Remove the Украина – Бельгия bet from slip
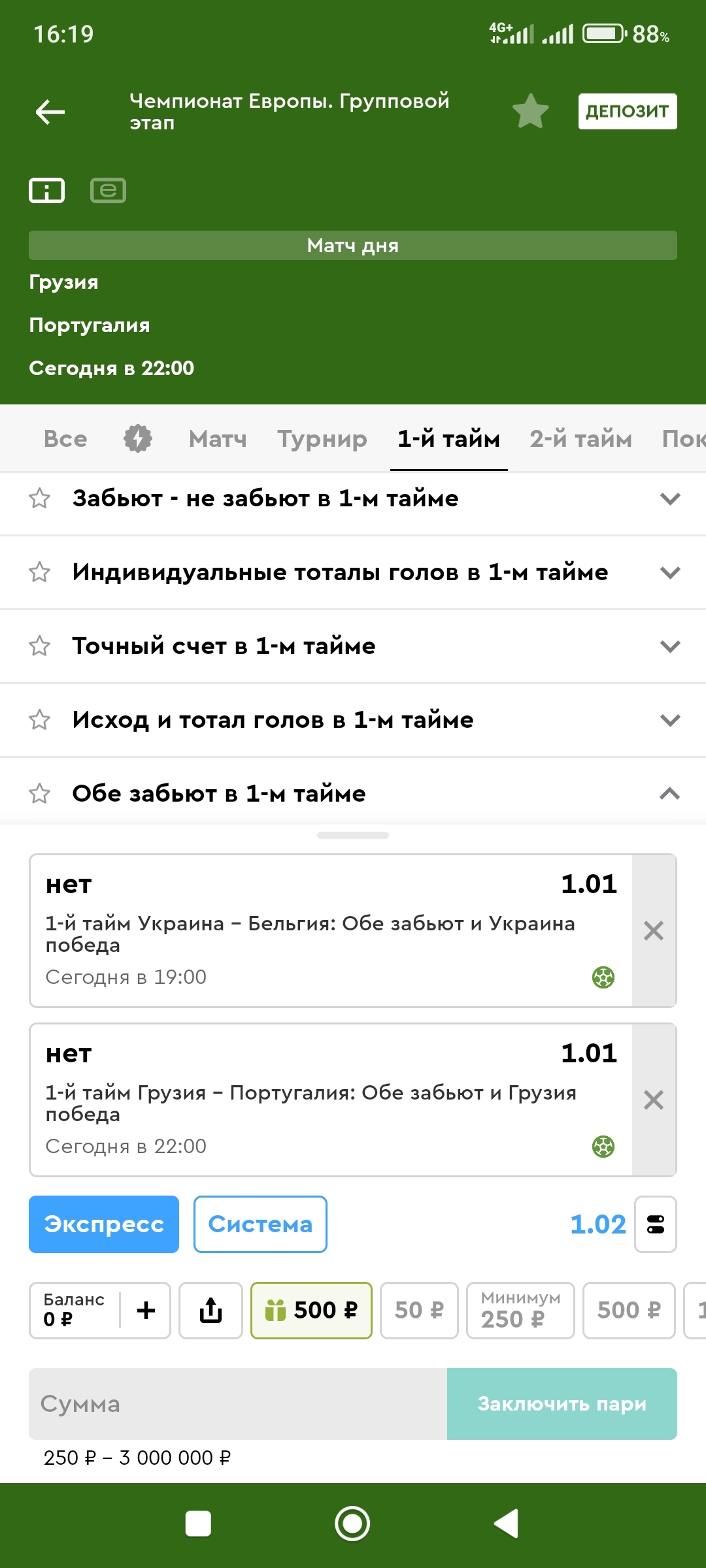Image resolution: width=706 pixels, height=1568 pixels. [x=654, y=930]
